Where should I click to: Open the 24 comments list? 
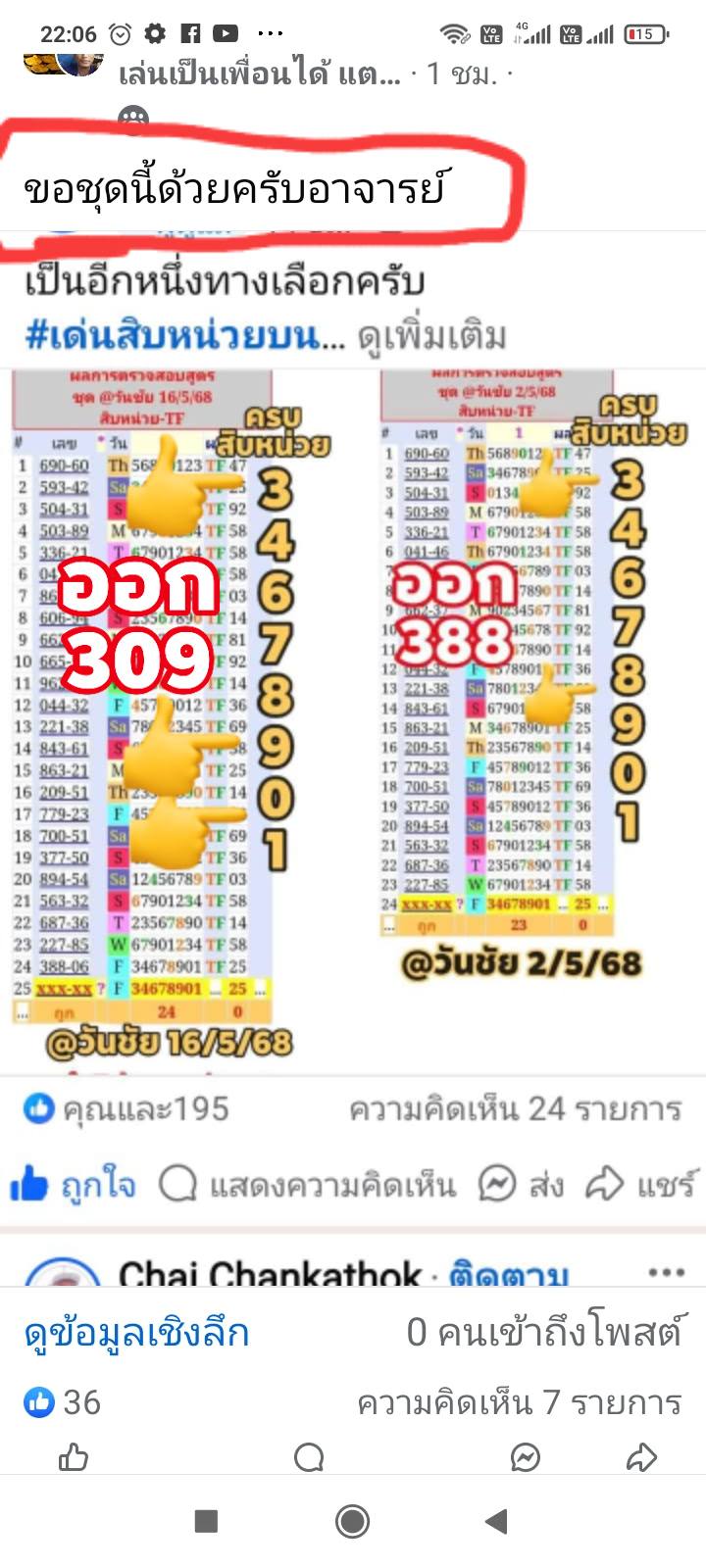(x=515, y=1108)
